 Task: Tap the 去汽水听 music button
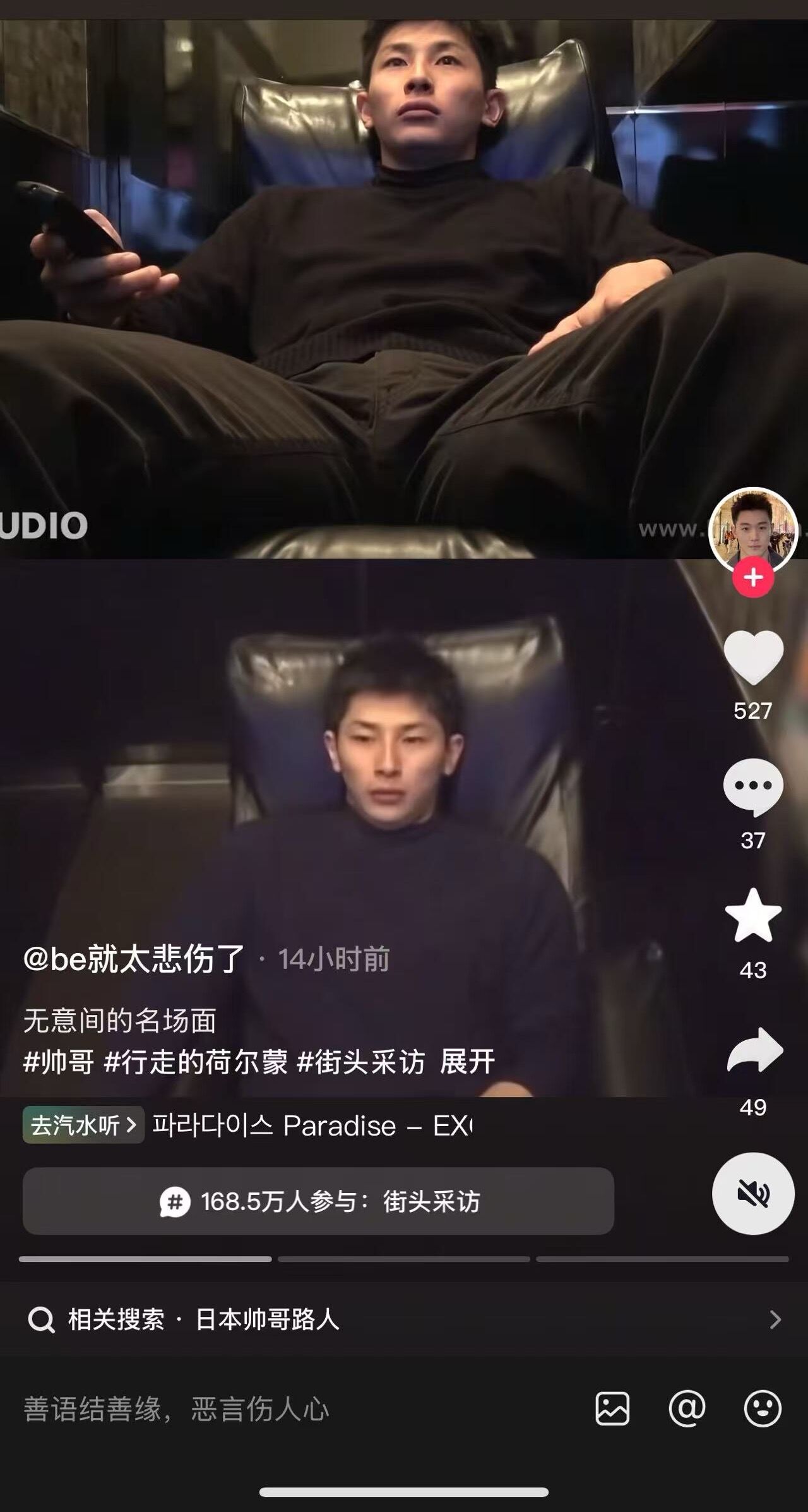[x=83, y=1125]
